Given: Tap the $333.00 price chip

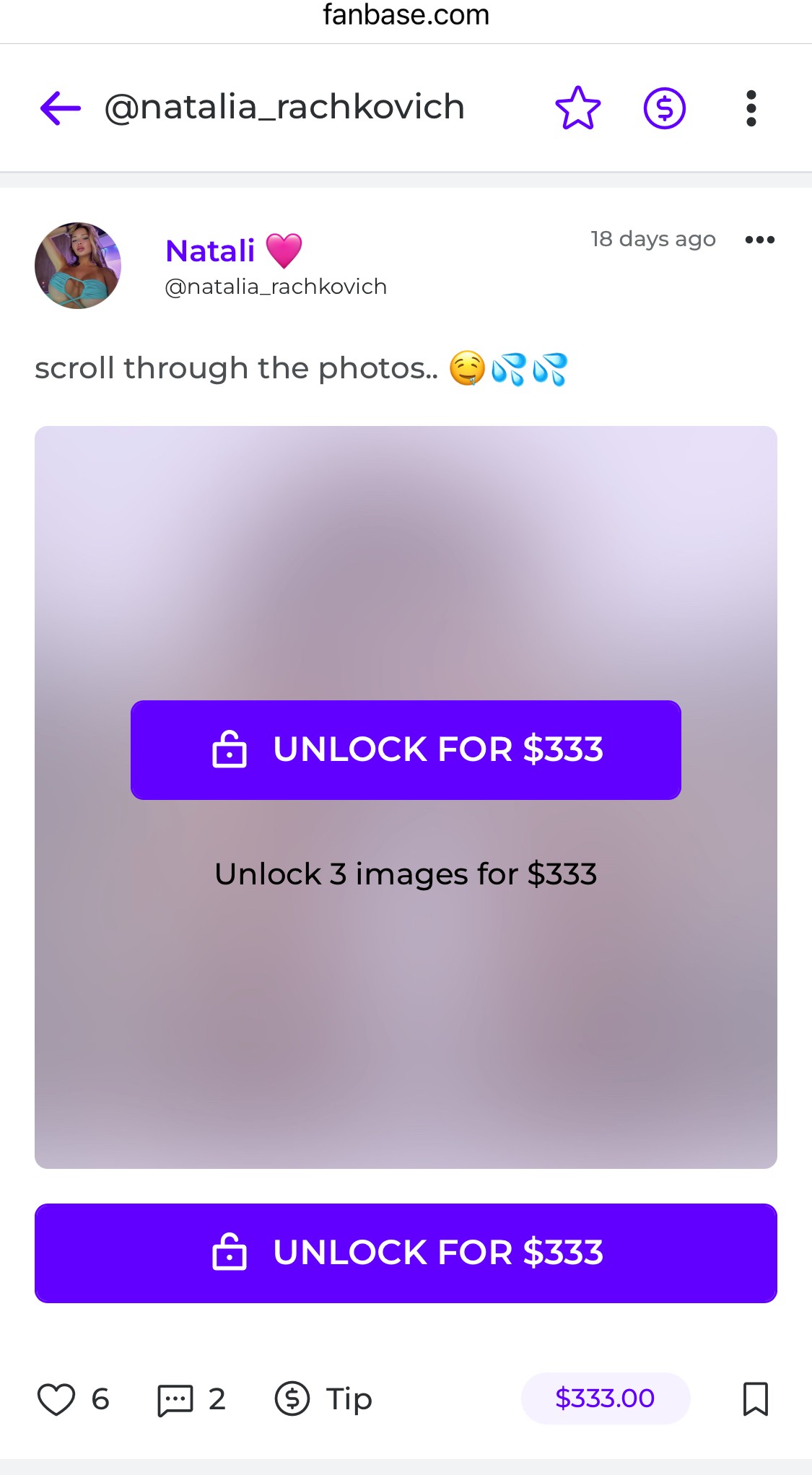Looking at the screenshot, I should click(x=606, y=1398).
